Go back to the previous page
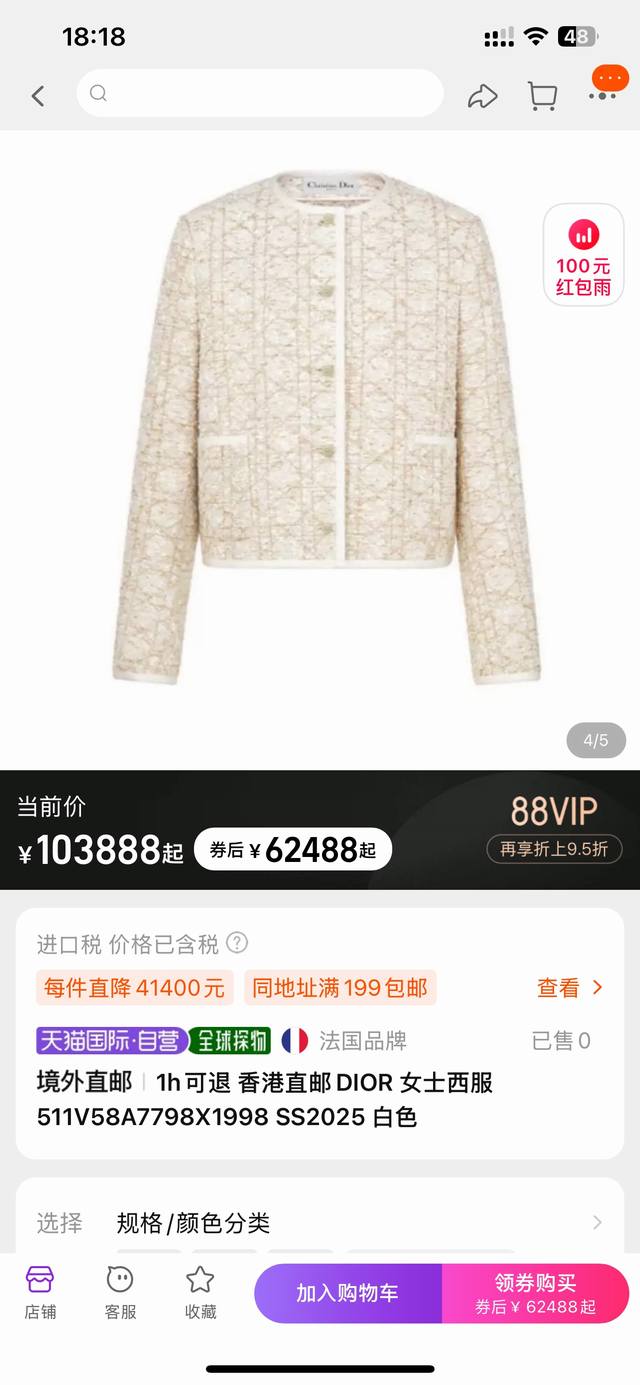Screen dimensions: 640x1385 [x=38, y=96]
